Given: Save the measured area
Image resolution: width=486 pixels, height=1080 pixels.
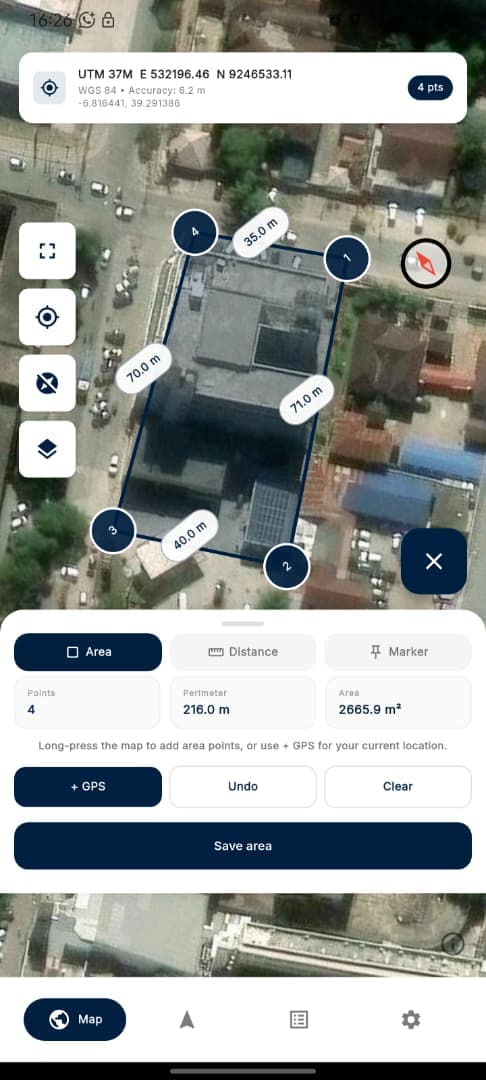Looking at the screenshot, I should pos(243,845).
